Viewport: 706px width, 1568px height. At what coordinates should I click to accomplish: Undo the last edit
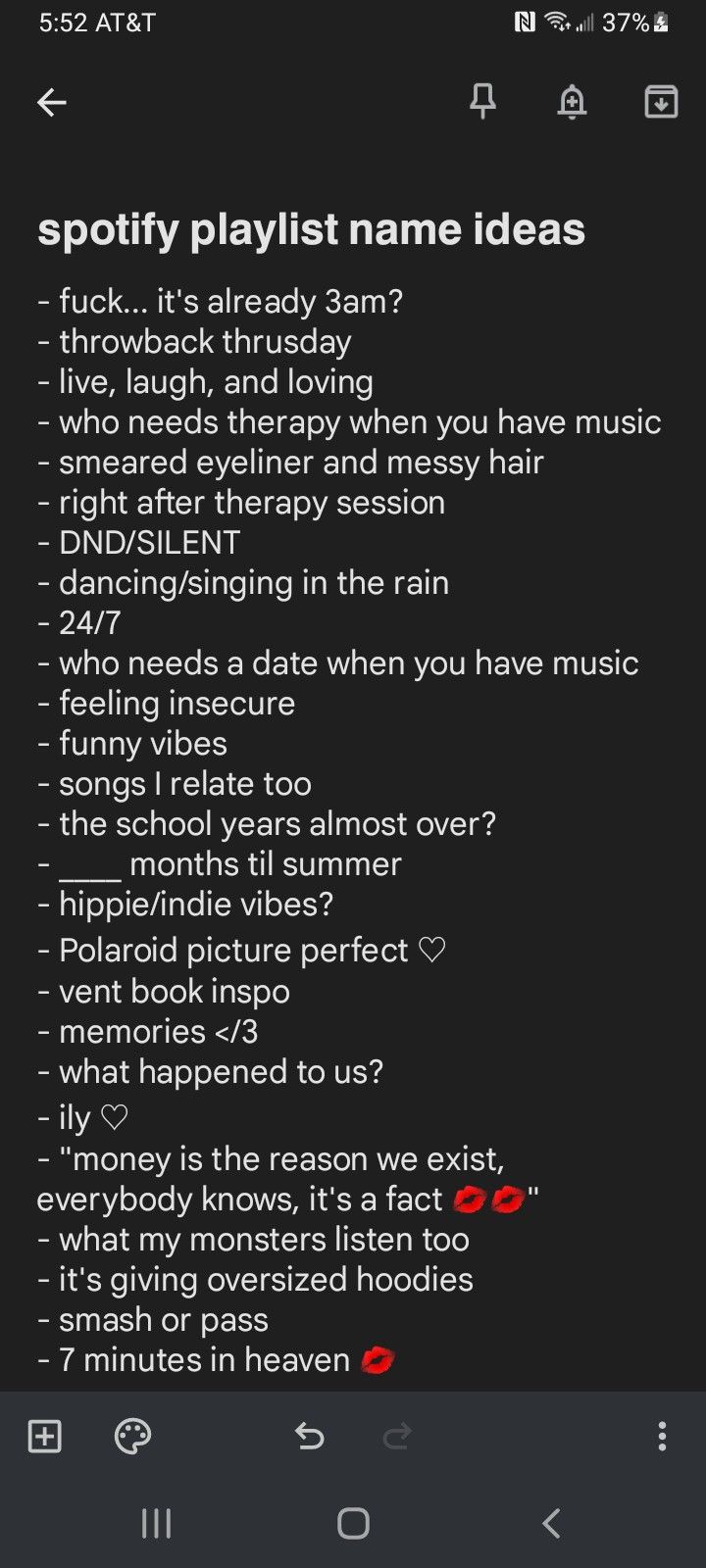309,1437
